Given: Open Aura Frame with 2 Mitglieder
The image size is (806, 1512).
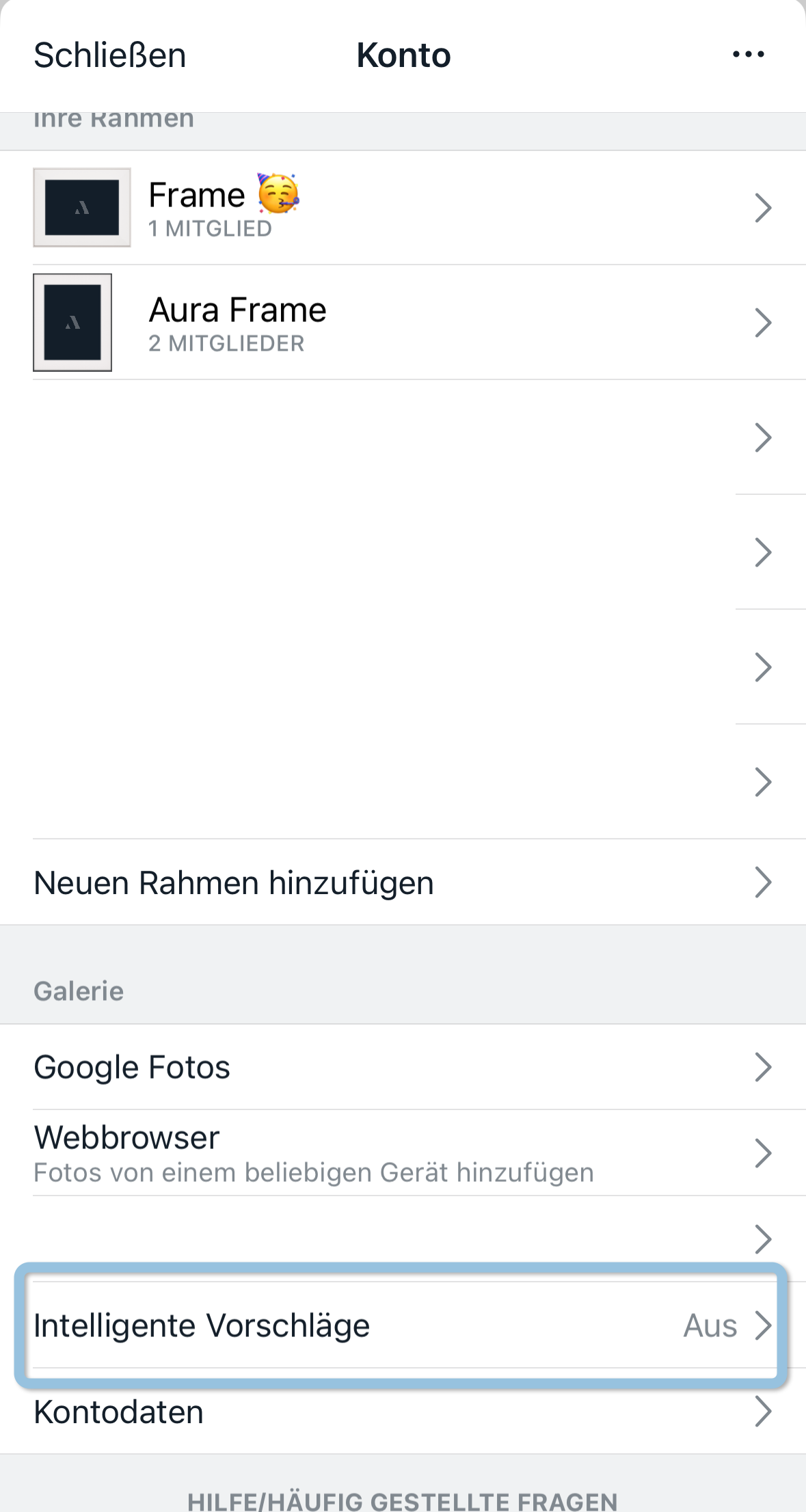Looking at the screenshot, I should click(403, 323).
